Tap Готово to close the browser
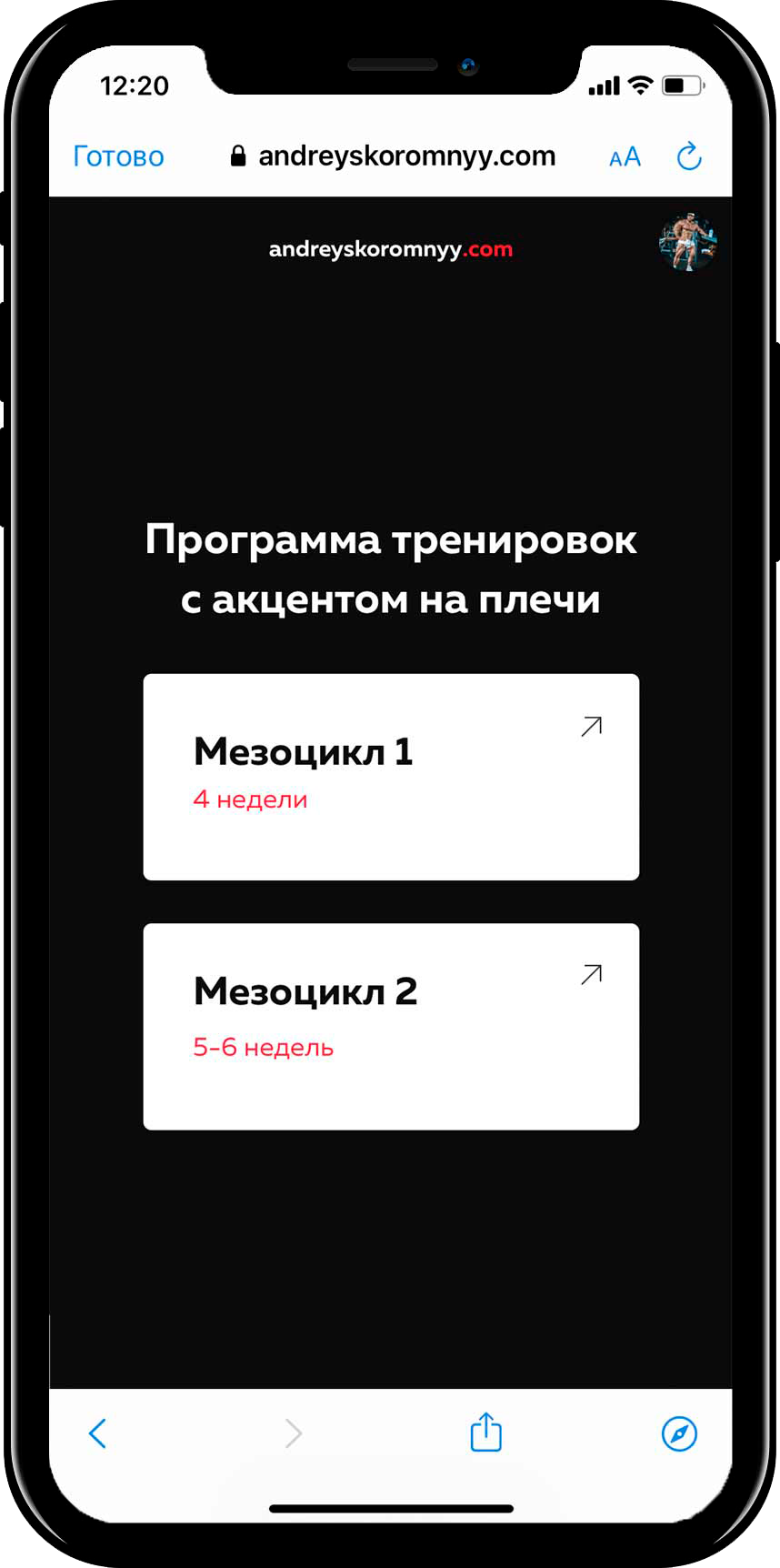Viewport: 780px width, 1568px height. point(118,156)
